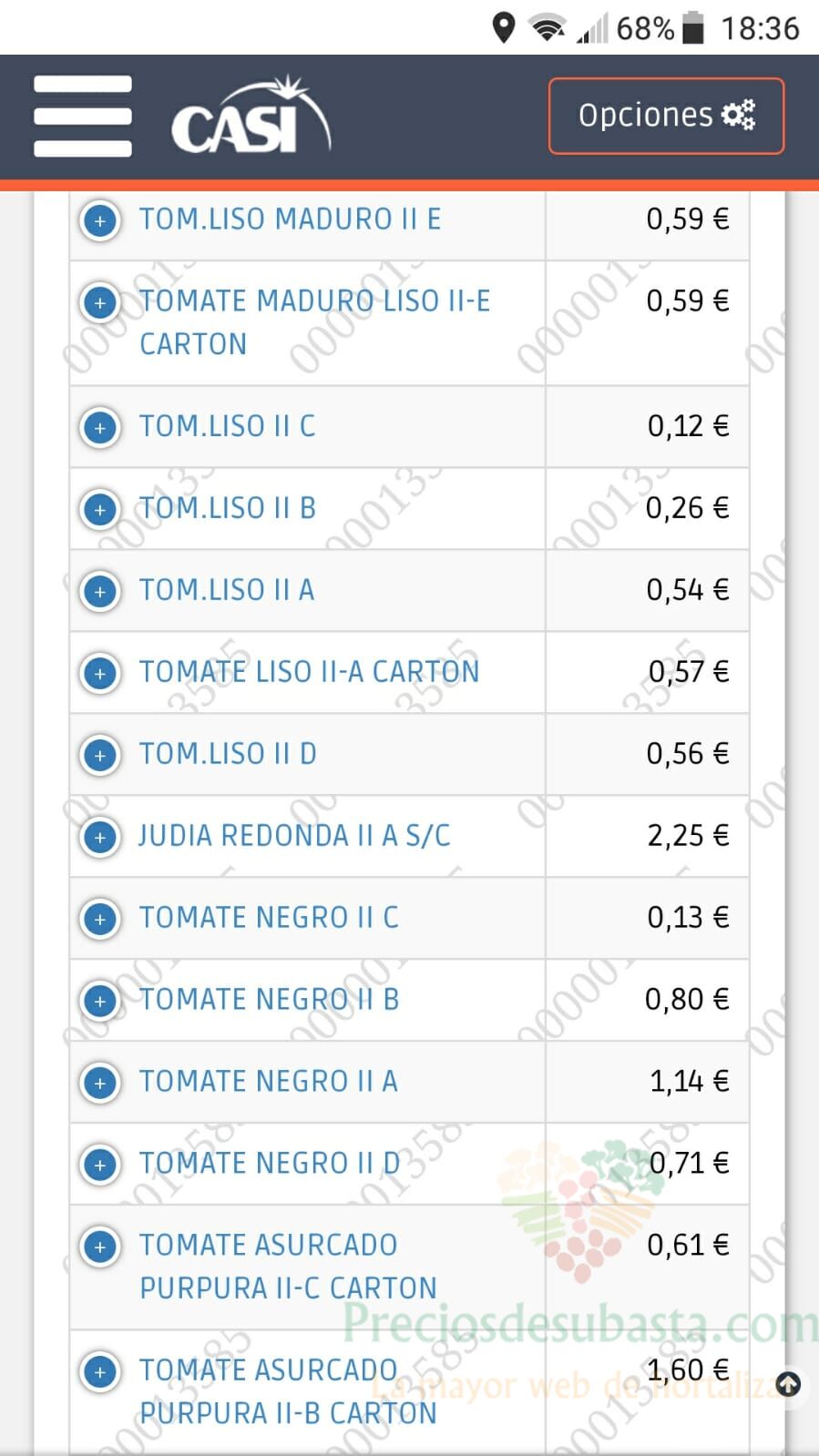The image size is (819, 1456).
Task: Expand the TOMATE NEGRO II C row
Action: 100,919
